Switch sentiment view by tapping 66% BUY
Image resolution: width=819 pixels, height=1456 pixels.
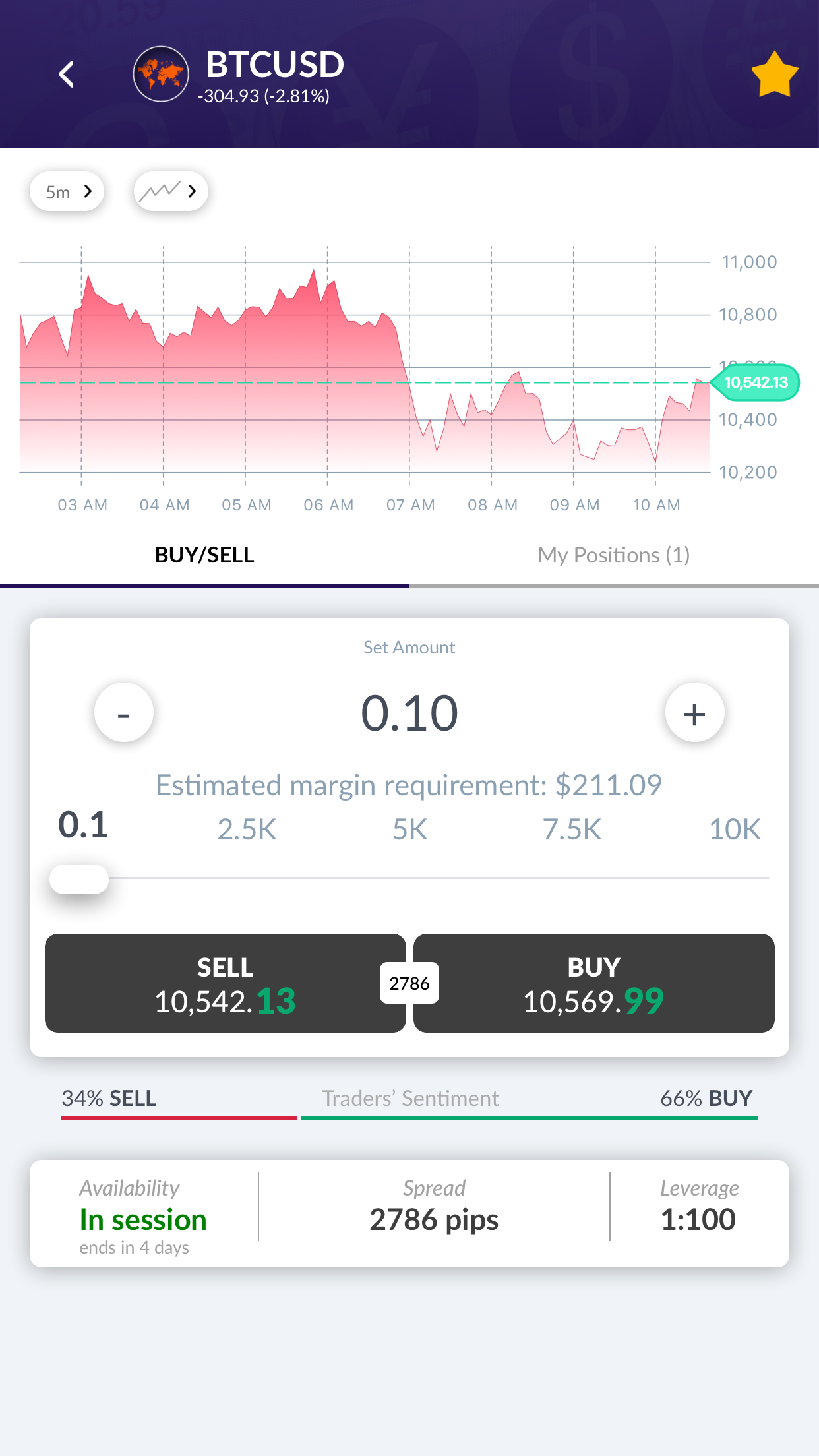(706, 1098)
